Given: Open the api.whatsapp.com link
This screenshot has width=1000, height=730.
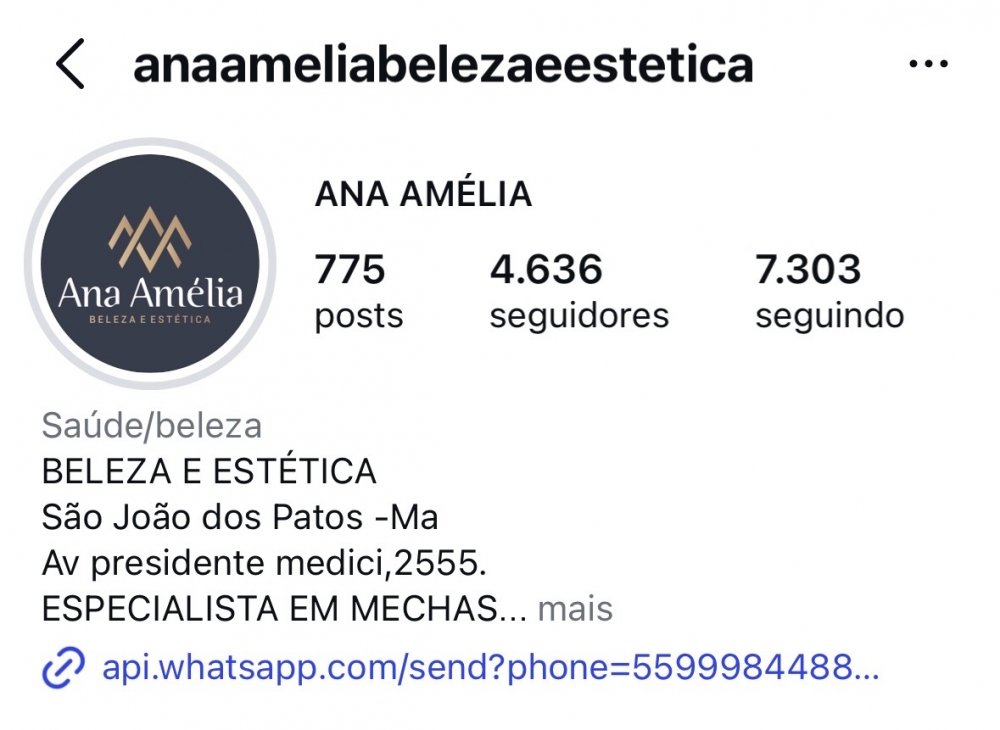Looking at the screenshot, I should click(490, 667).
